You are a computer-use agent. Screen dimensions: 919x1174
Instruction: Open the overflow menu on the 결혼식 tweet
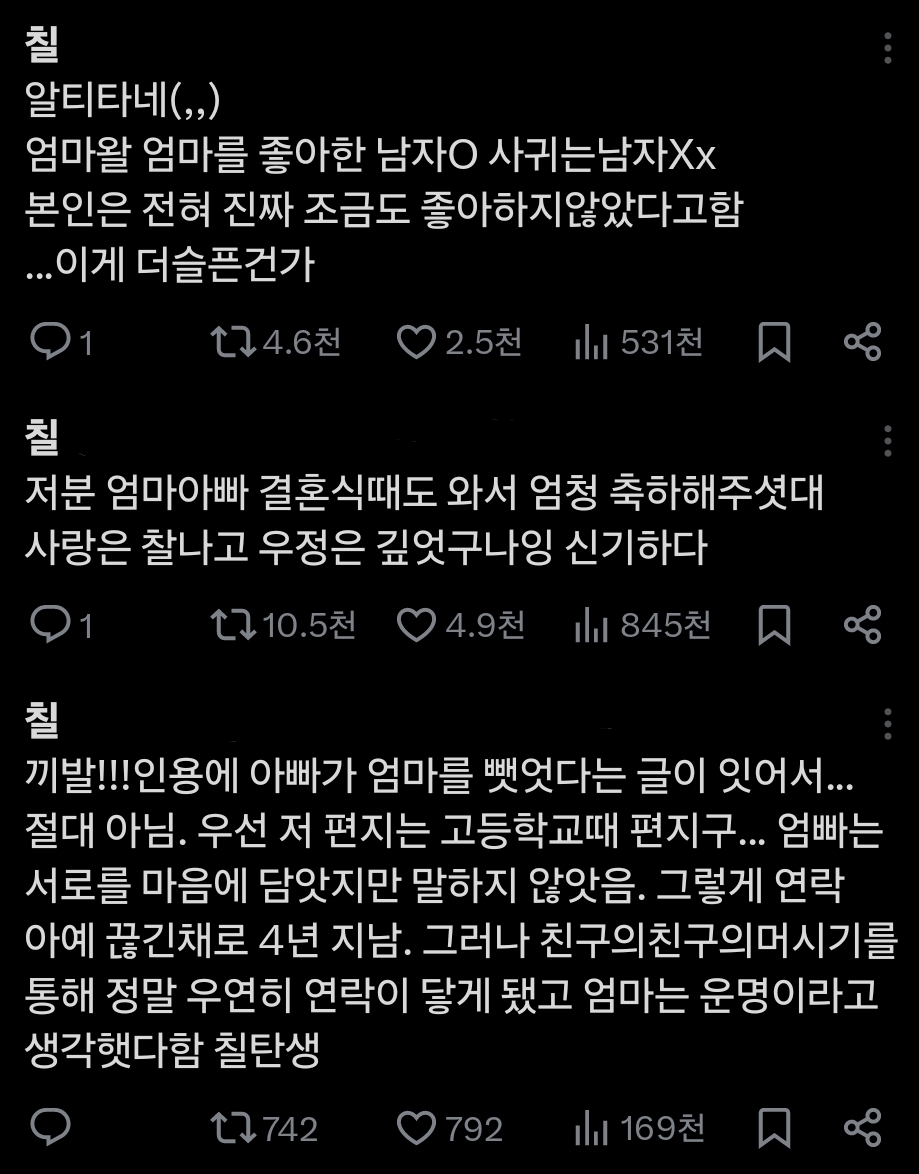(888, 440)
